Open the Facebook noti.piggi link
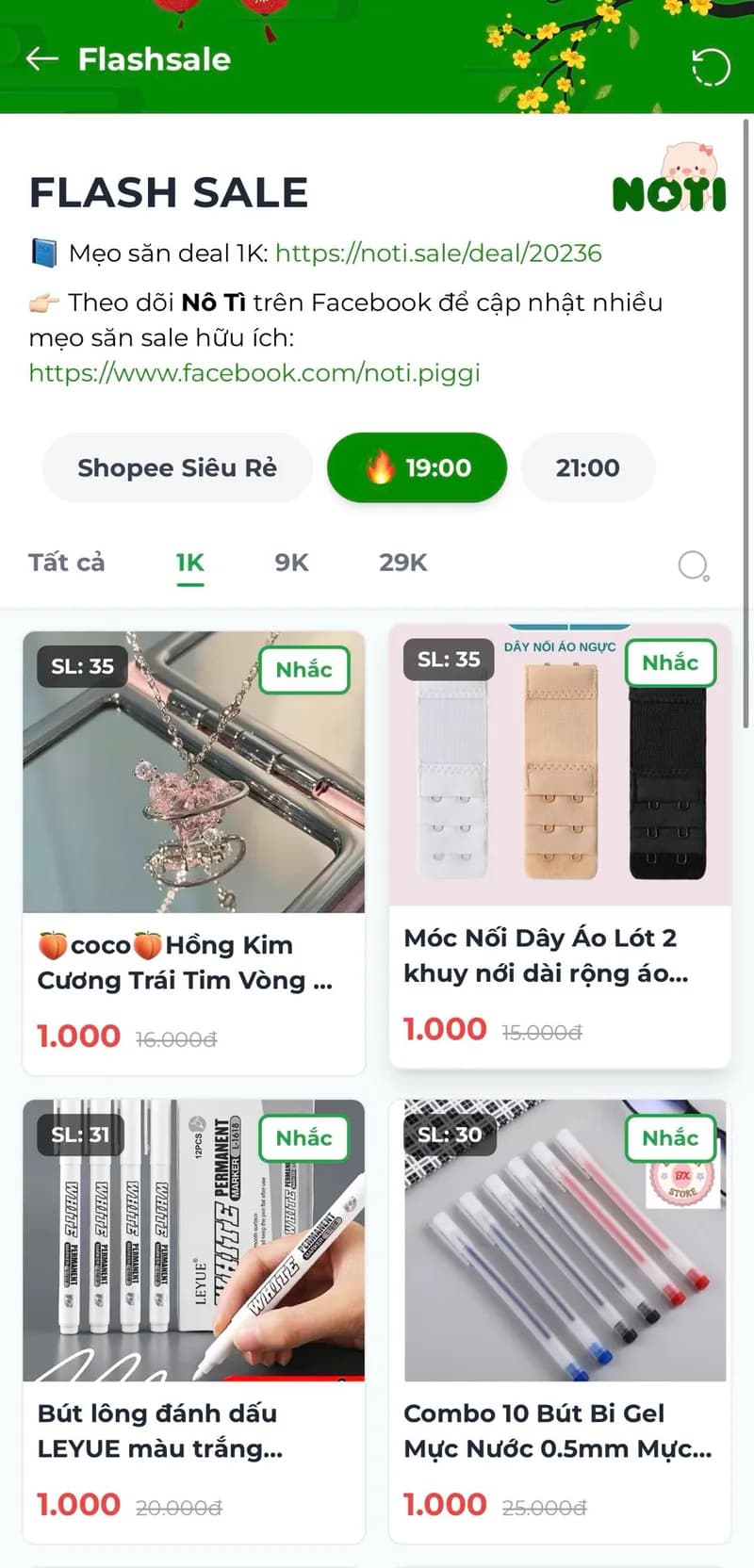Viewport: 754px width, 1568px height. pyautogui.click(x=254, y=372)
